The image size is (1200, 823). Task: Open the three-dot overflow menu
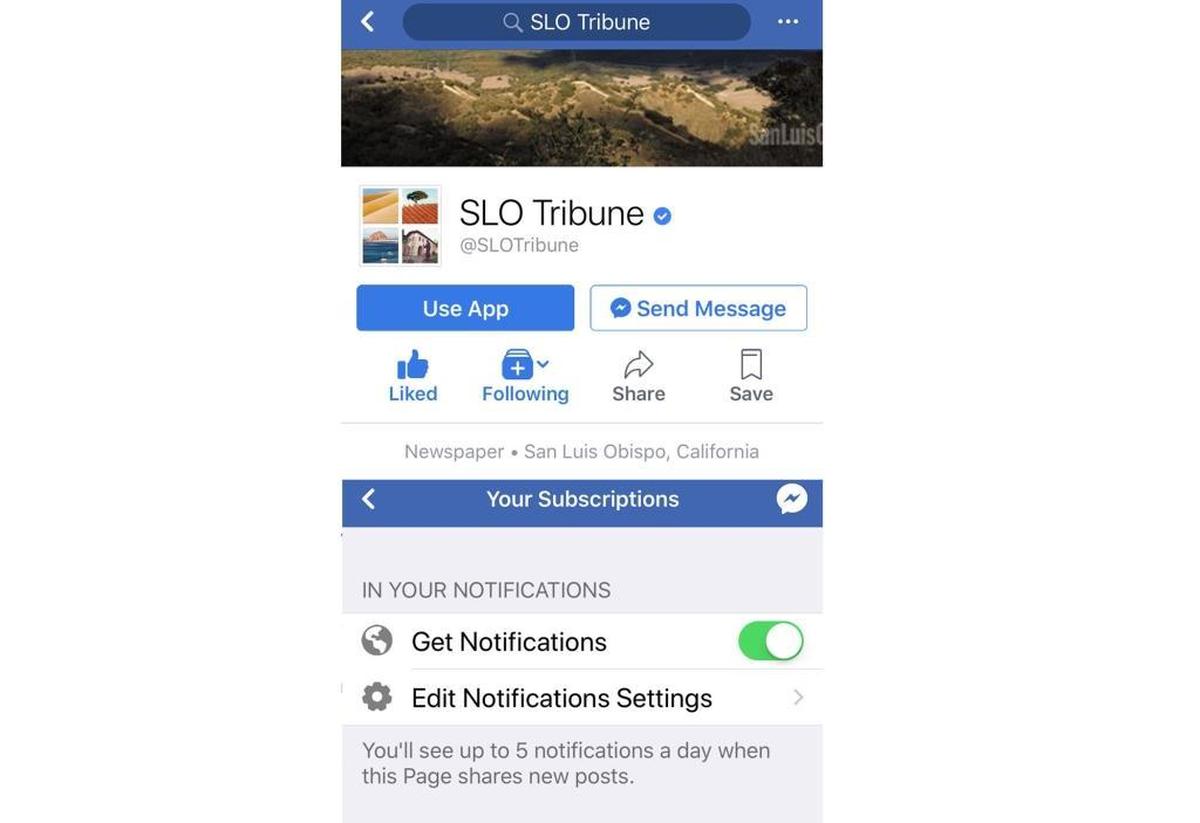[788, 22]
